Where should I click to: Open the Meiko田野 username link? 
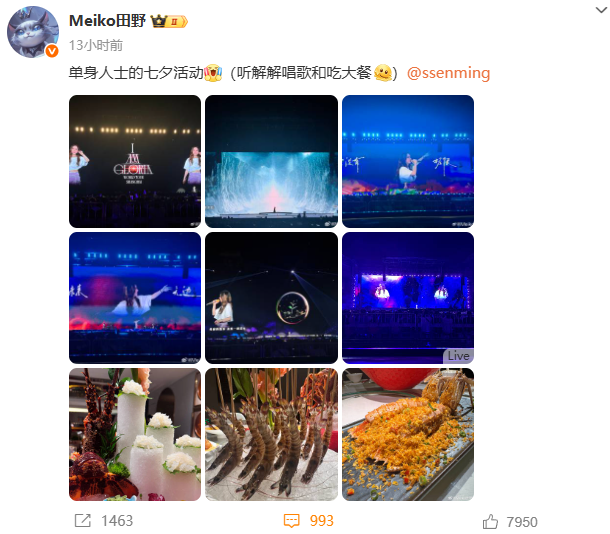[107, 20]
